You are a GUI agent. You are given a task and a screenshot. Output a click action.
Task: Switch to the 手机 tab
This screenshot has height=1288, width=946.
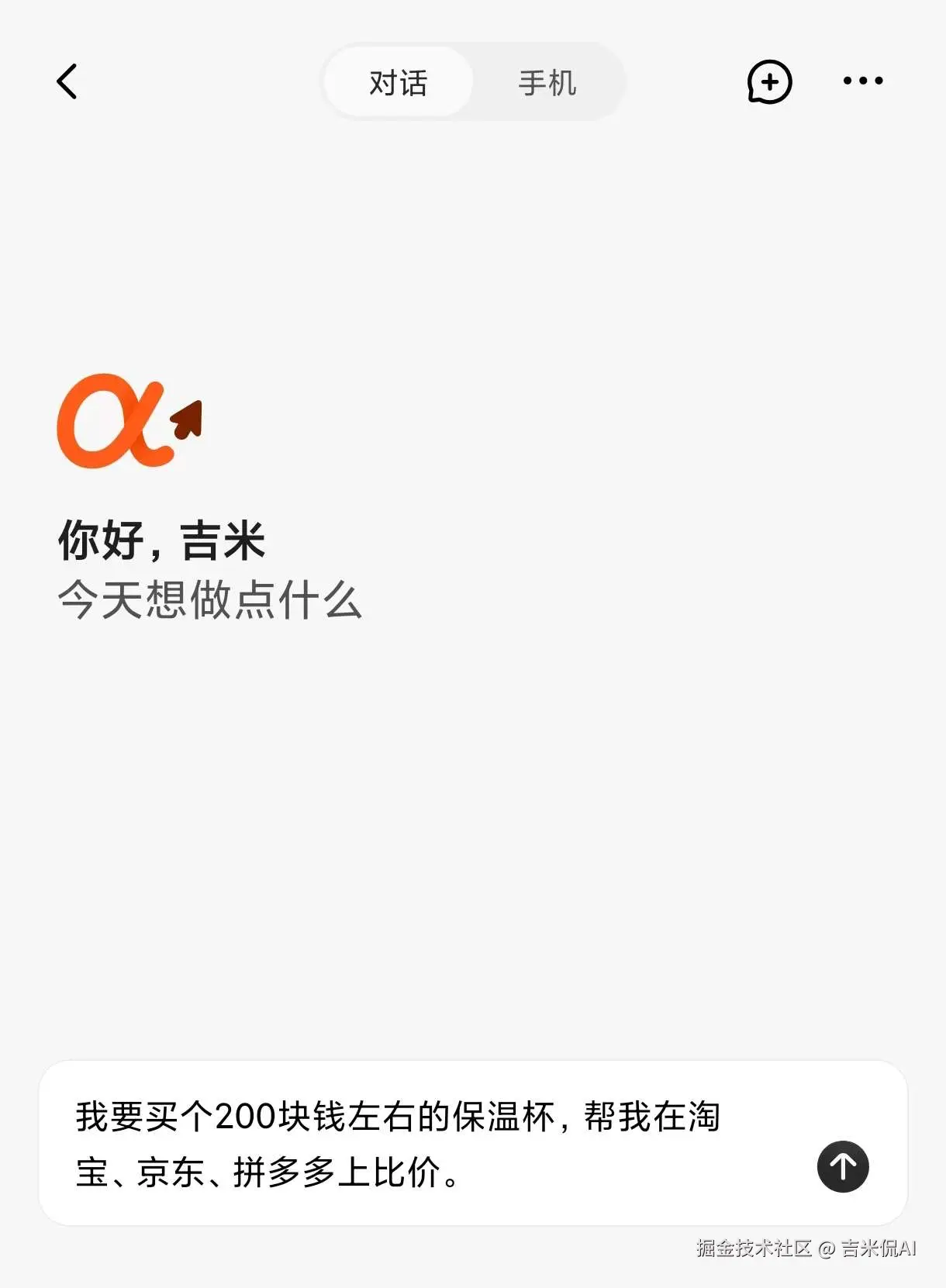(x=547, y=82)
